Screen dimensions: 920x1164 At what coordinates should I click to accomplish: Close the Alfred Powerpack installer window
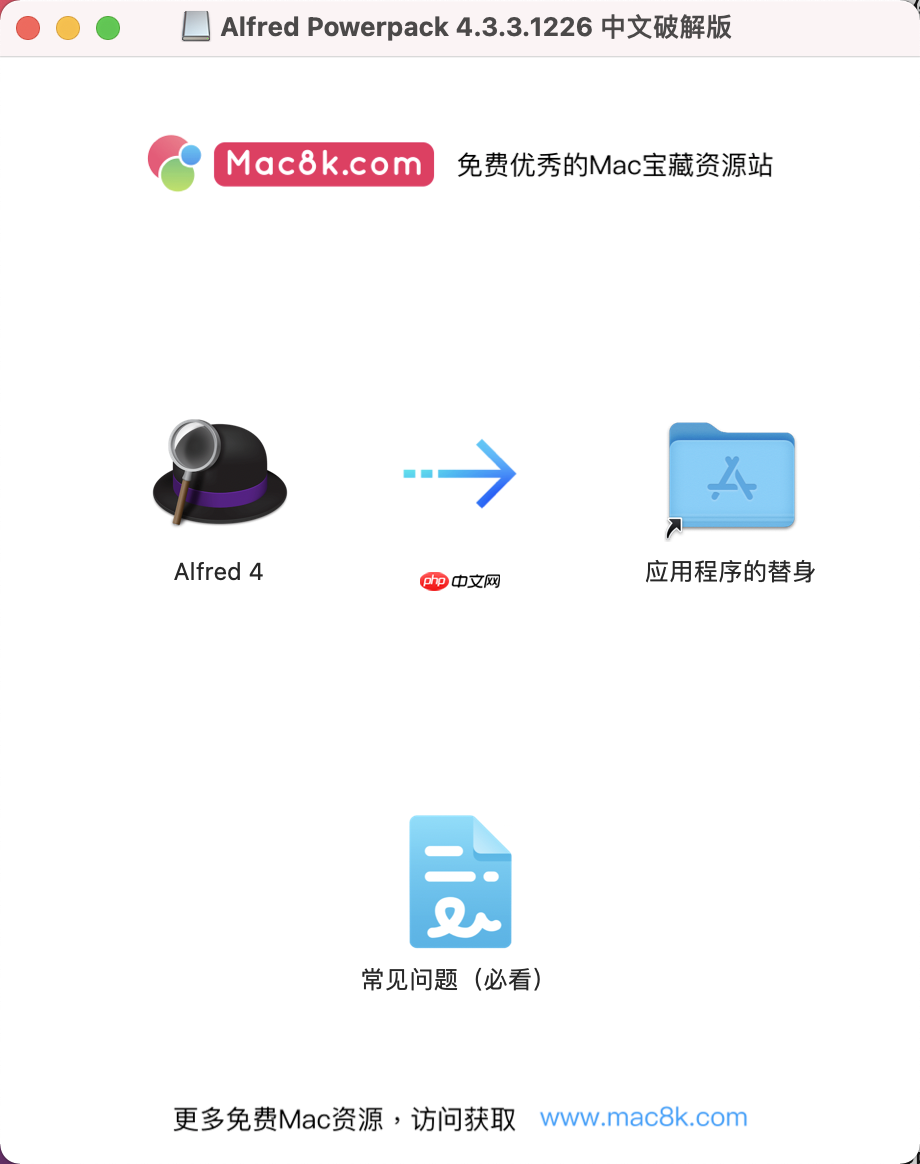pos(28,28)
